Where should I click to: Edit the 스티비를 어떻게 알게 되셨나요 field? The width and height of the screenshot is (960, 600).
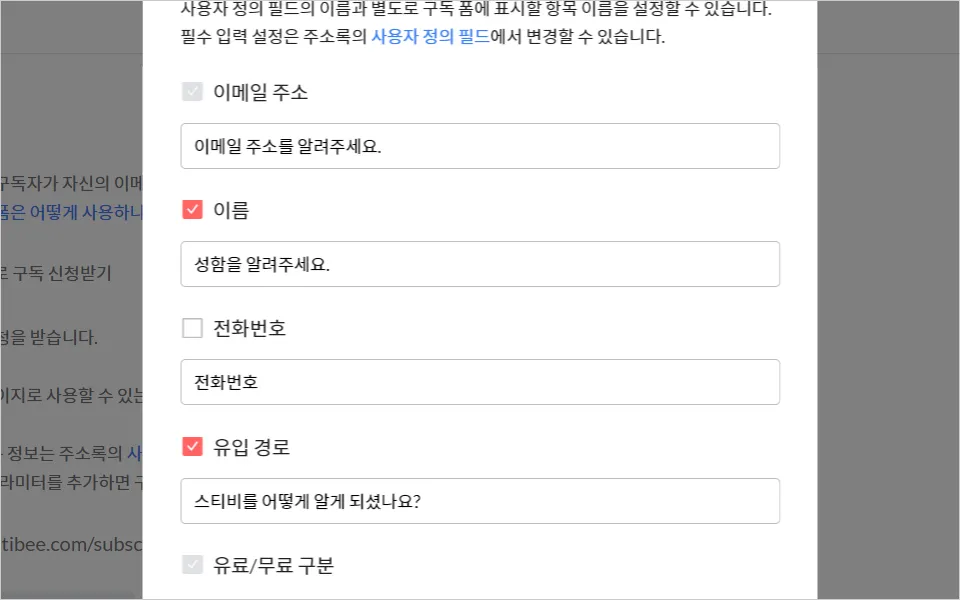480,501
